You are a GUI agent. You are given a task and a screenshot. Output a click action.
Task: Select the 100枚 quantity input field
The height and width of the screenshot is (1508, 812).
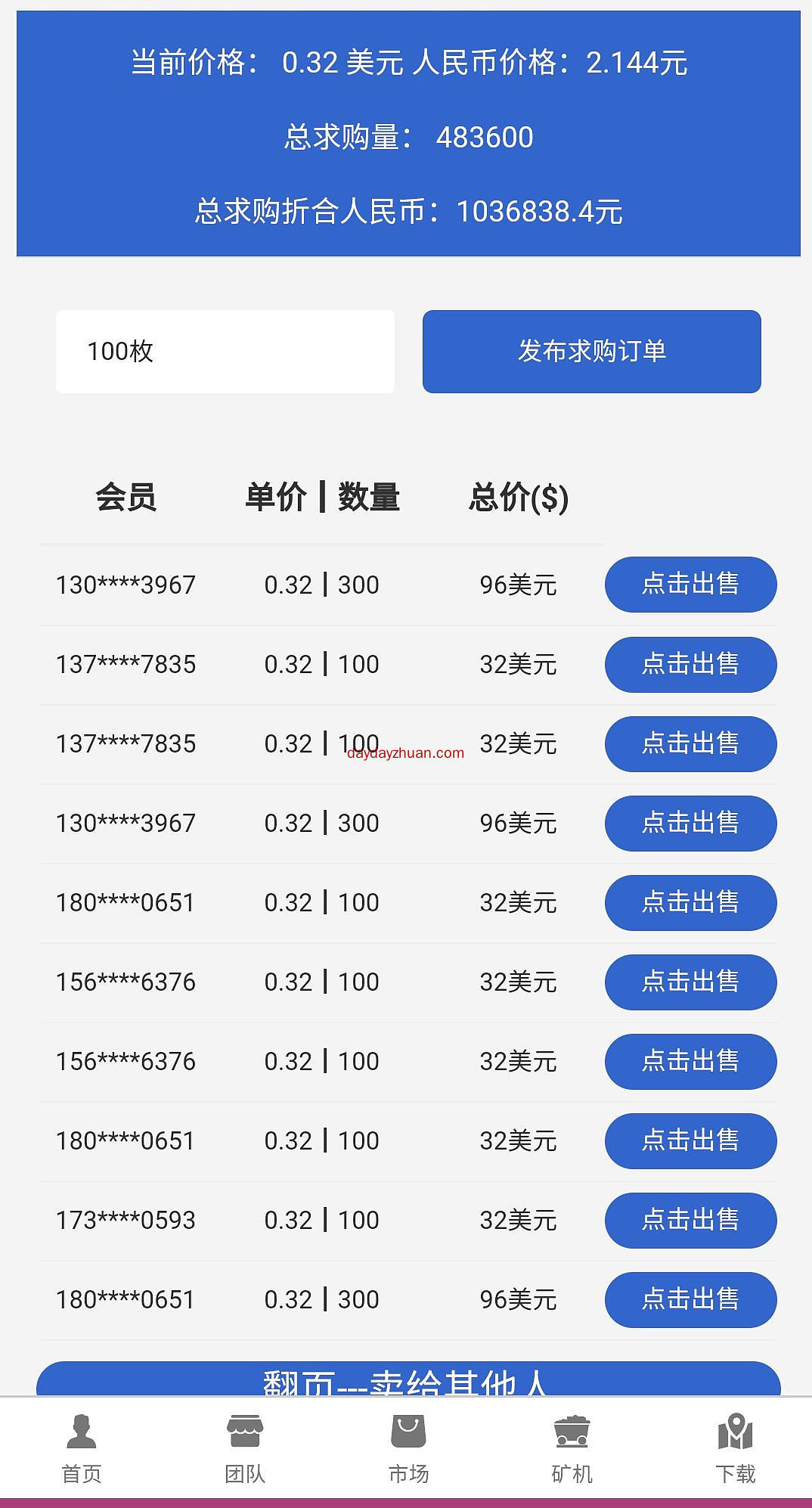pos(225,350)
